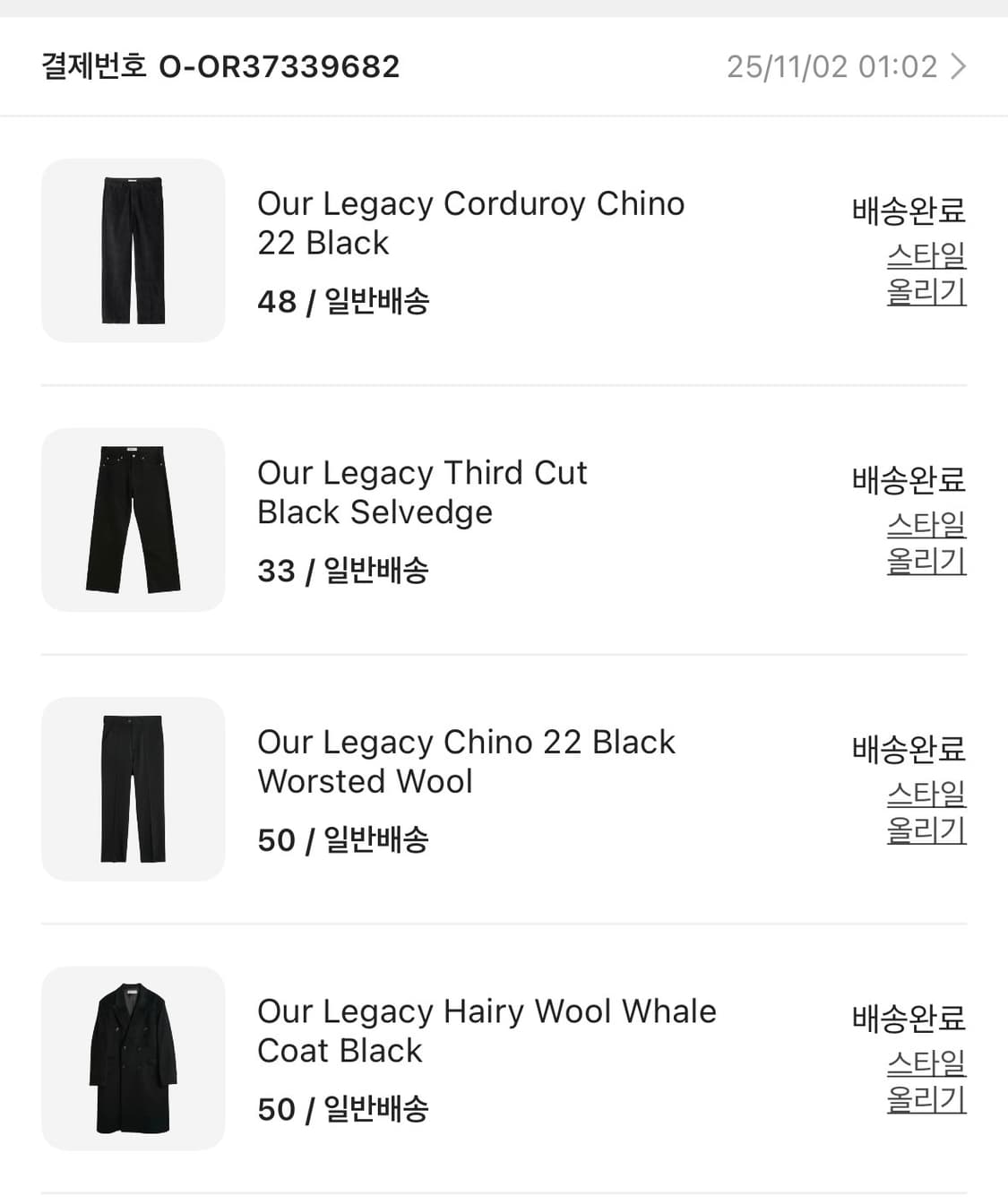Select size text 48 / 일반배송 on Corduroy Chino
The image size is (1008, 1204).
pos(343,302)
